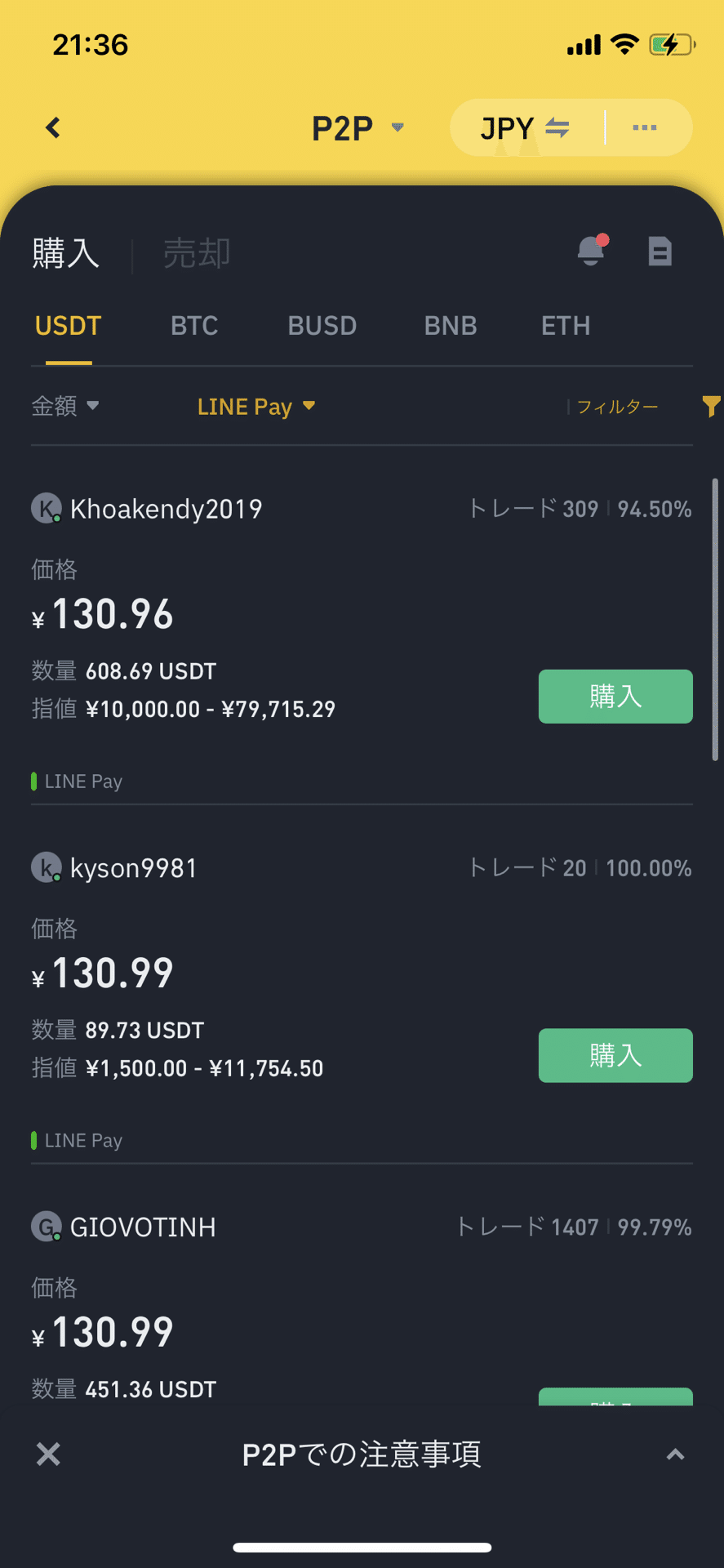Select the BTC coin tab

194,326
